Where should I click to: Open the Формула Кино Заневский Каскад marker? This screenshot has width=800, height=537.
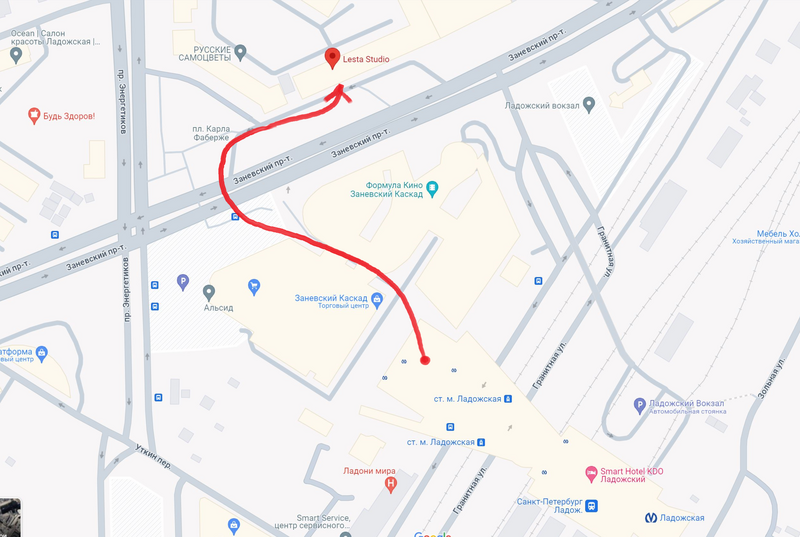pyautogui.click(x=431, y=186)
